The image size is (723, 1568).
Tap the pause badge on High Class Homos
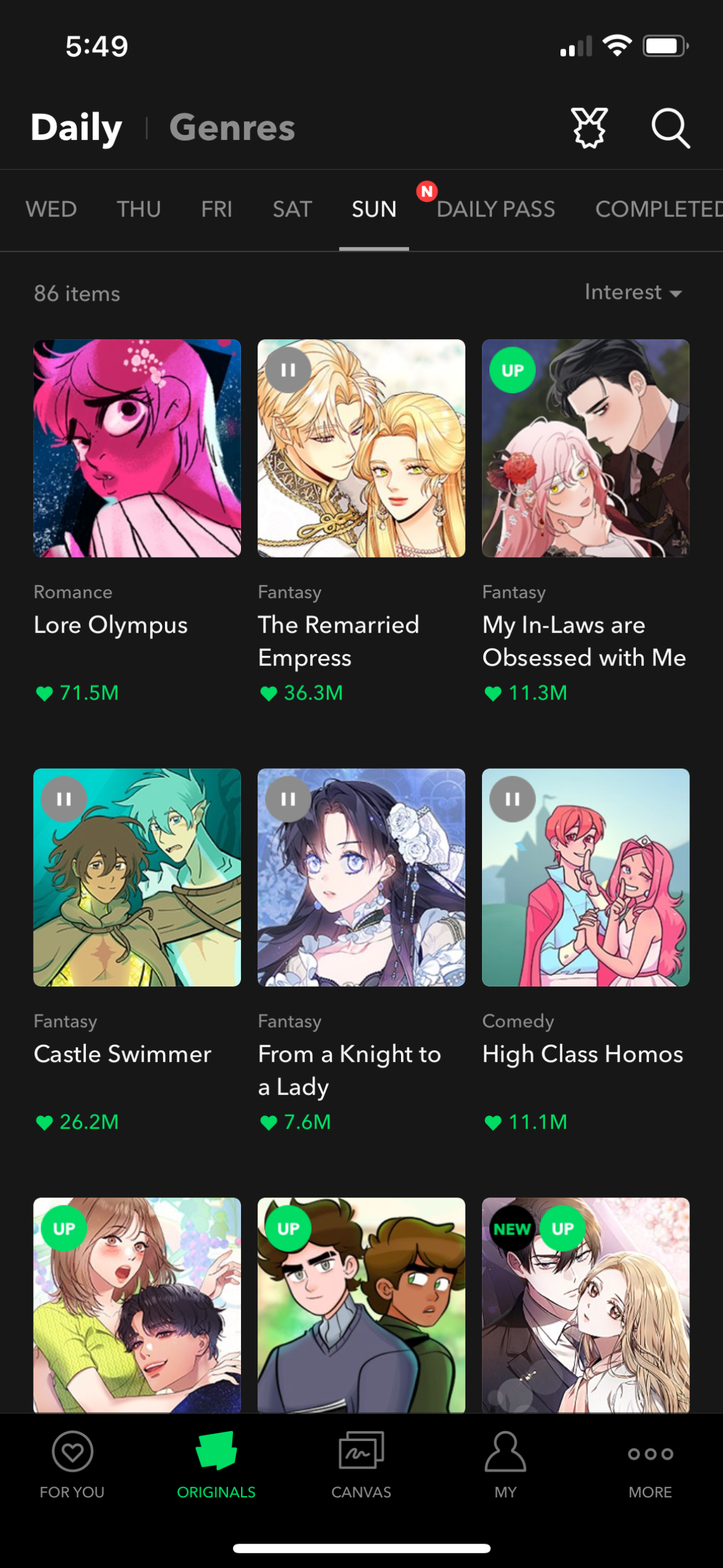[513, 799]
